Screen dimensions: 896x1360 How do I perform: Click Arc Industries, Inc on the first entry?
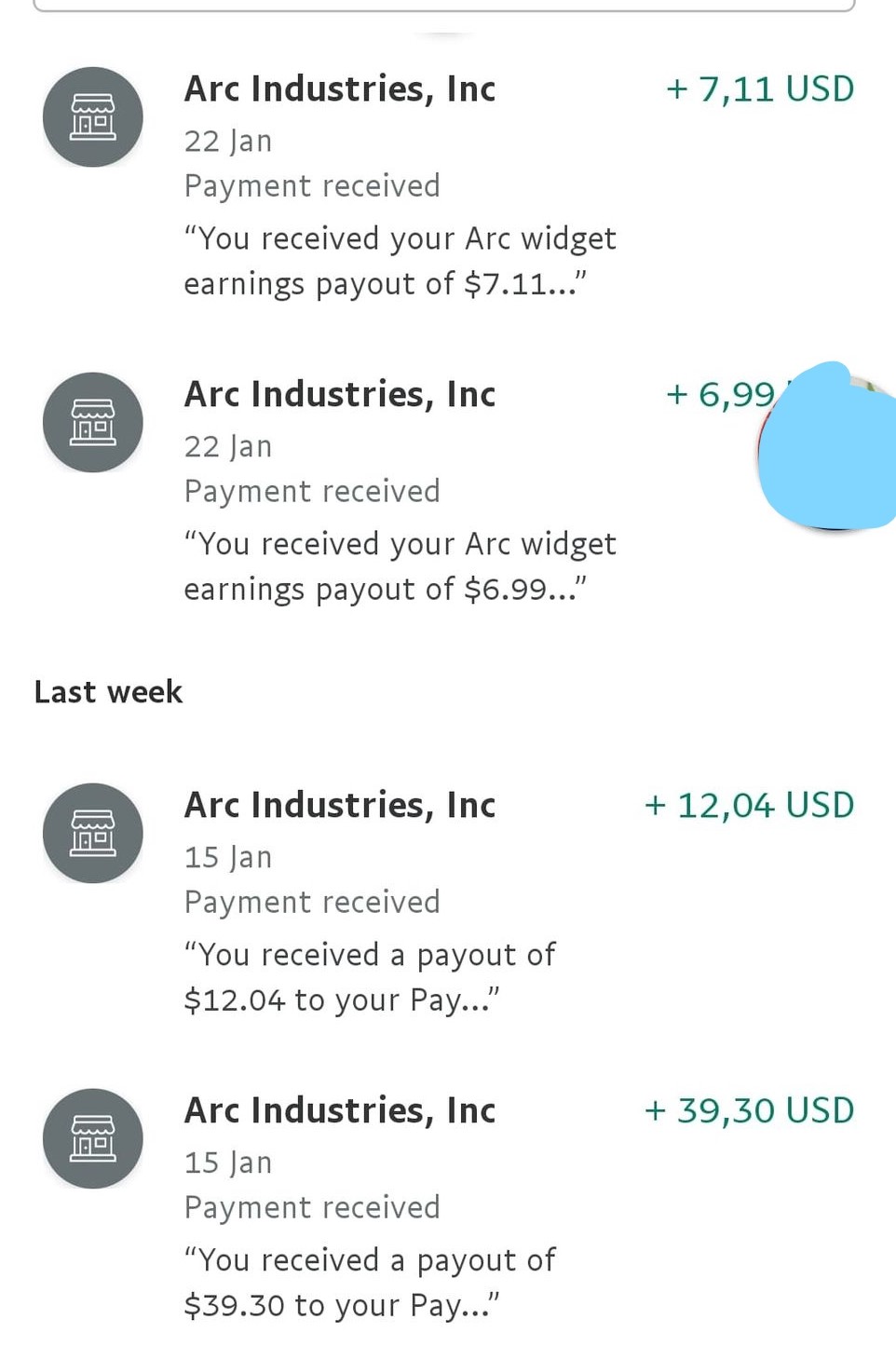(x=339, y=88)
